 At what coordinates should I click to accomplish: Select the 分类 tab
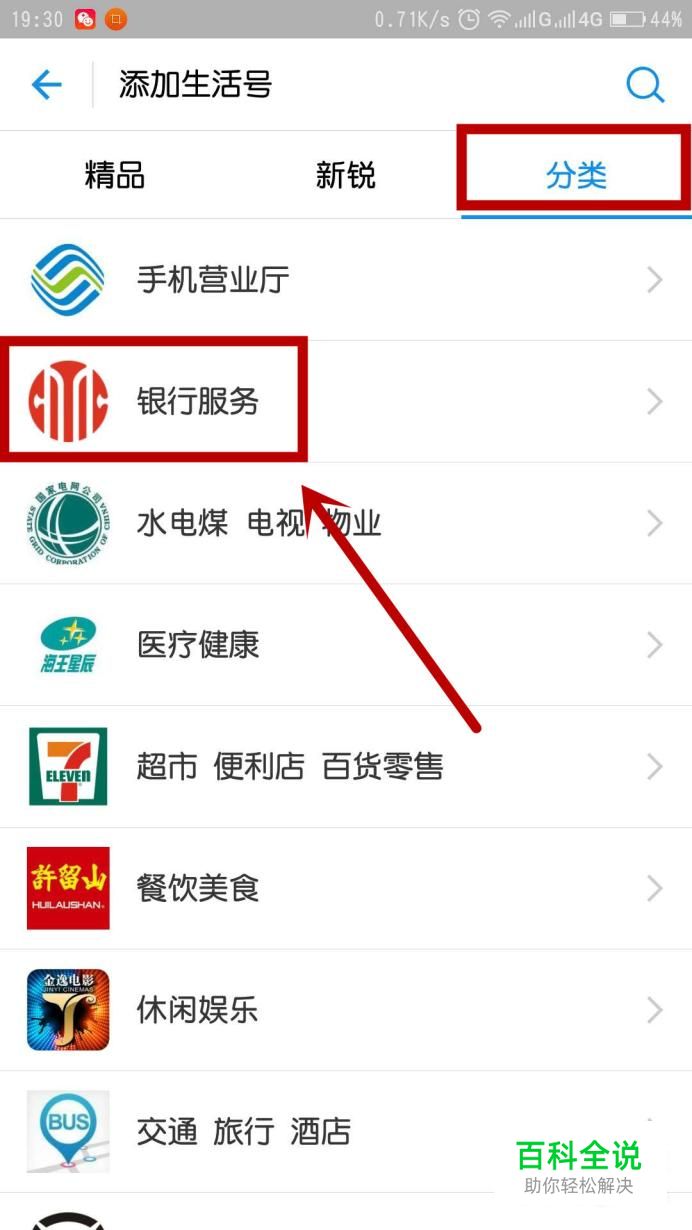[576, 176]
